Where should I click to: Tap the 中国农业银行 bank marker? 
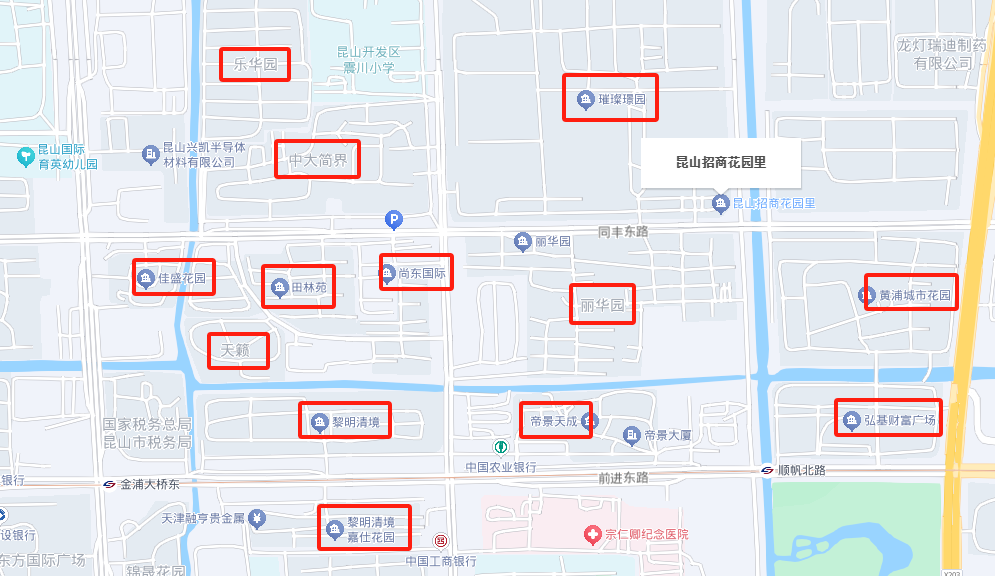(x=500, y=446)
